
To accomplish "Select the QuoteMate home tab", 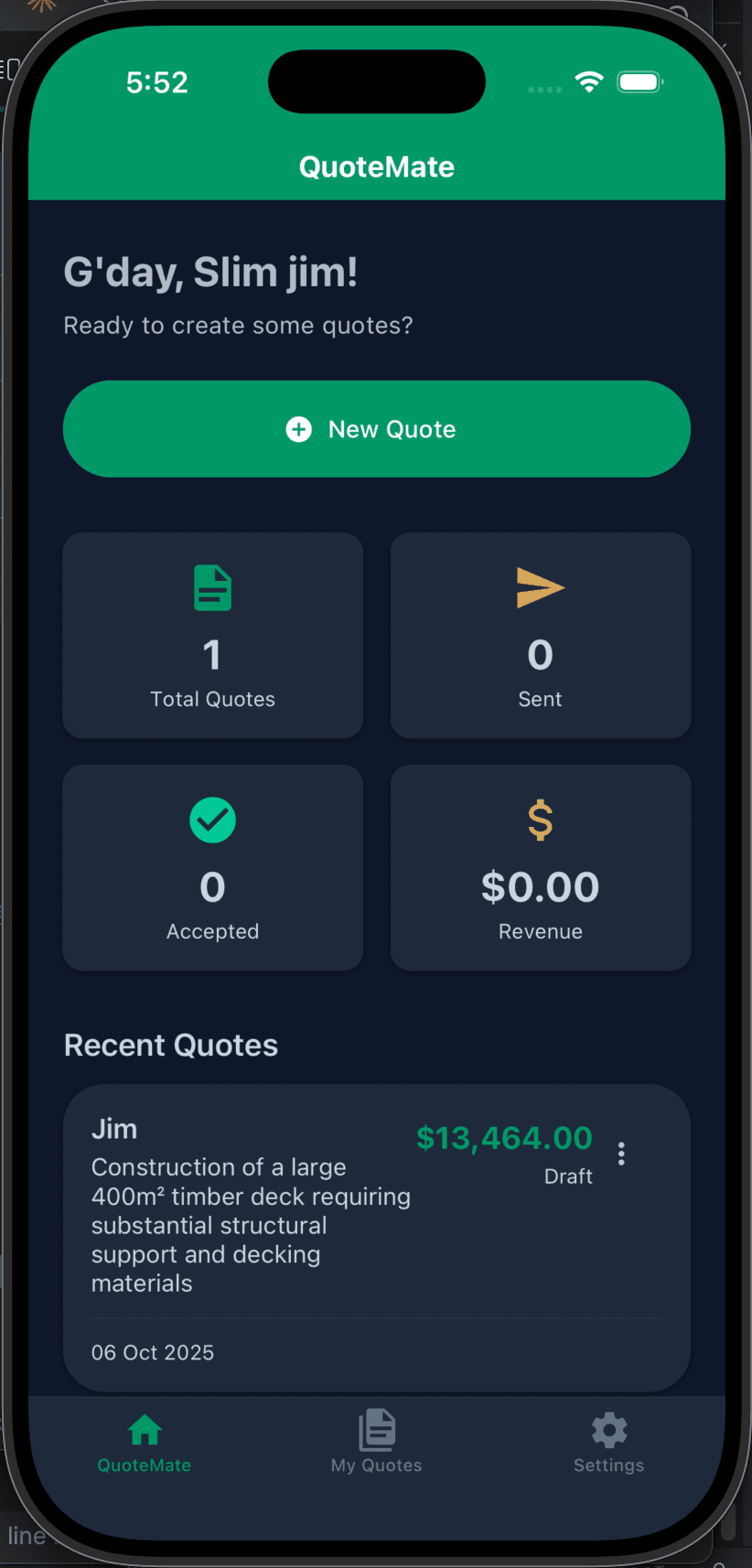I will click(145, 1441).
